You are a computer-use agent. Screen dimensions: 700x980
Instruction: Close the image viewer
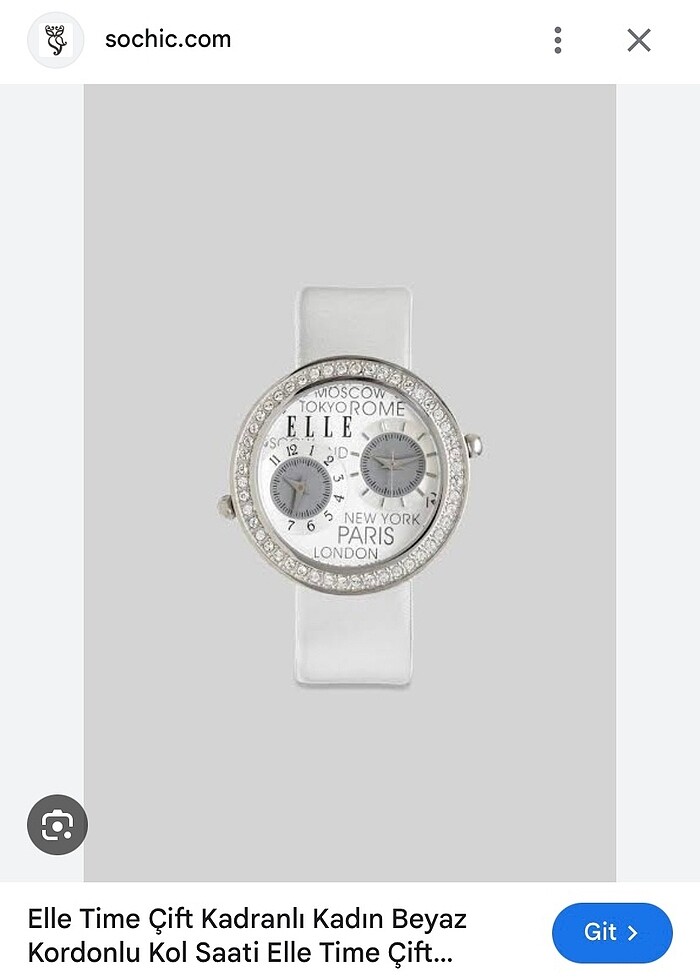click(x=639, y=40)
